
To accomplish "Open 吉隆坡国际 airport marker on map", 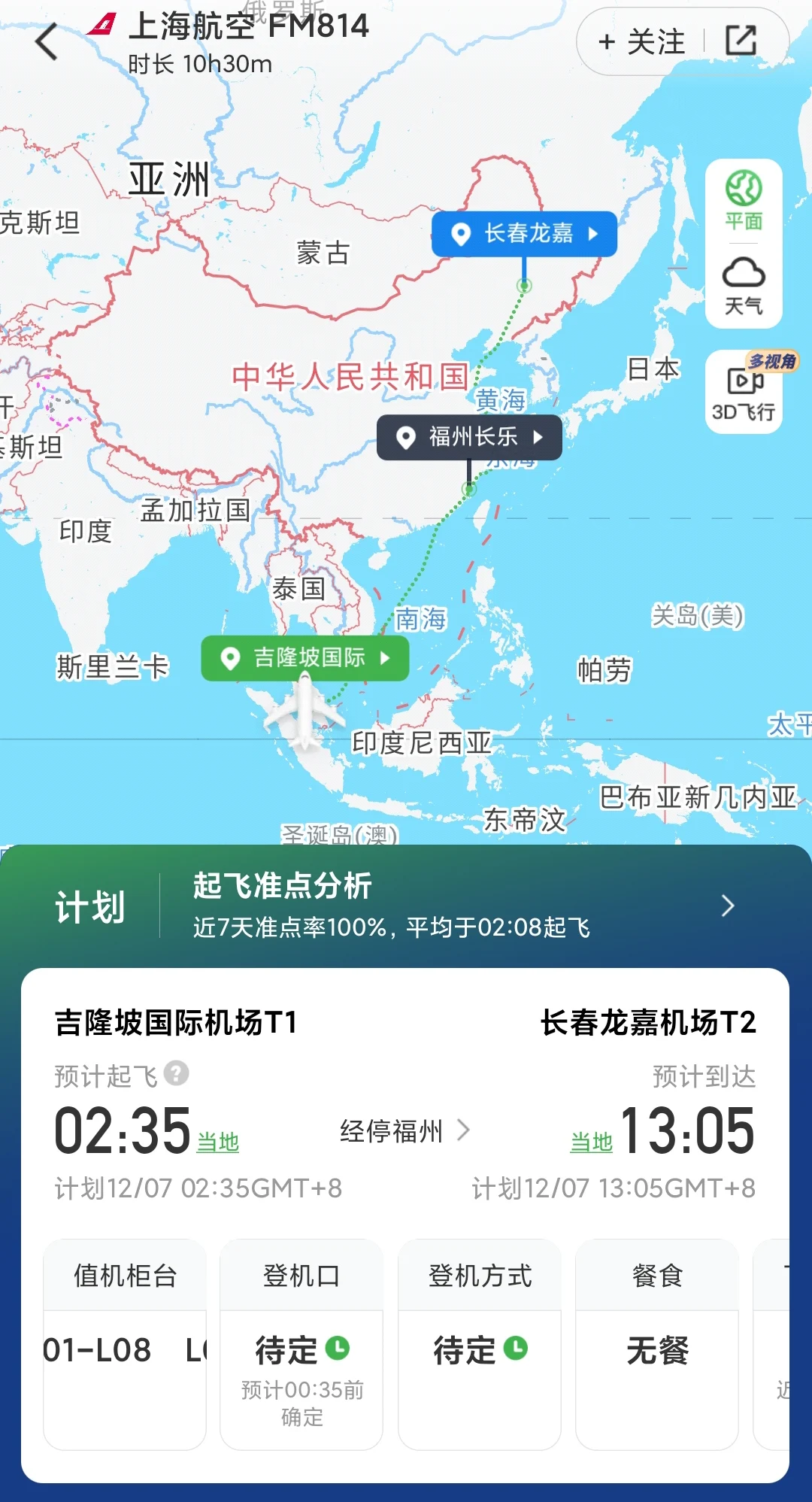I will pos(305,658).
